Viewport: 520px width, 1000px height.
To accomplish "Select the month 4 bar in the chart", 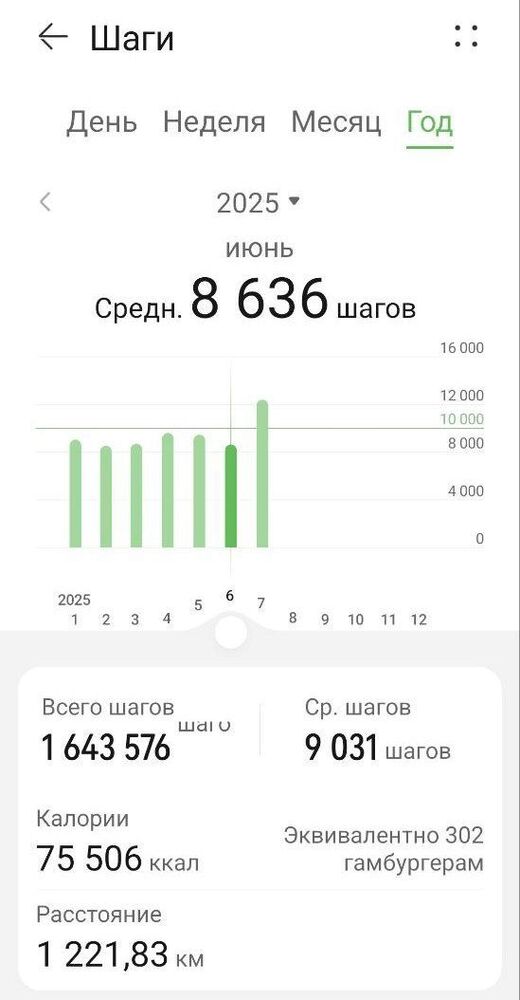I will [x=168, y=490].
